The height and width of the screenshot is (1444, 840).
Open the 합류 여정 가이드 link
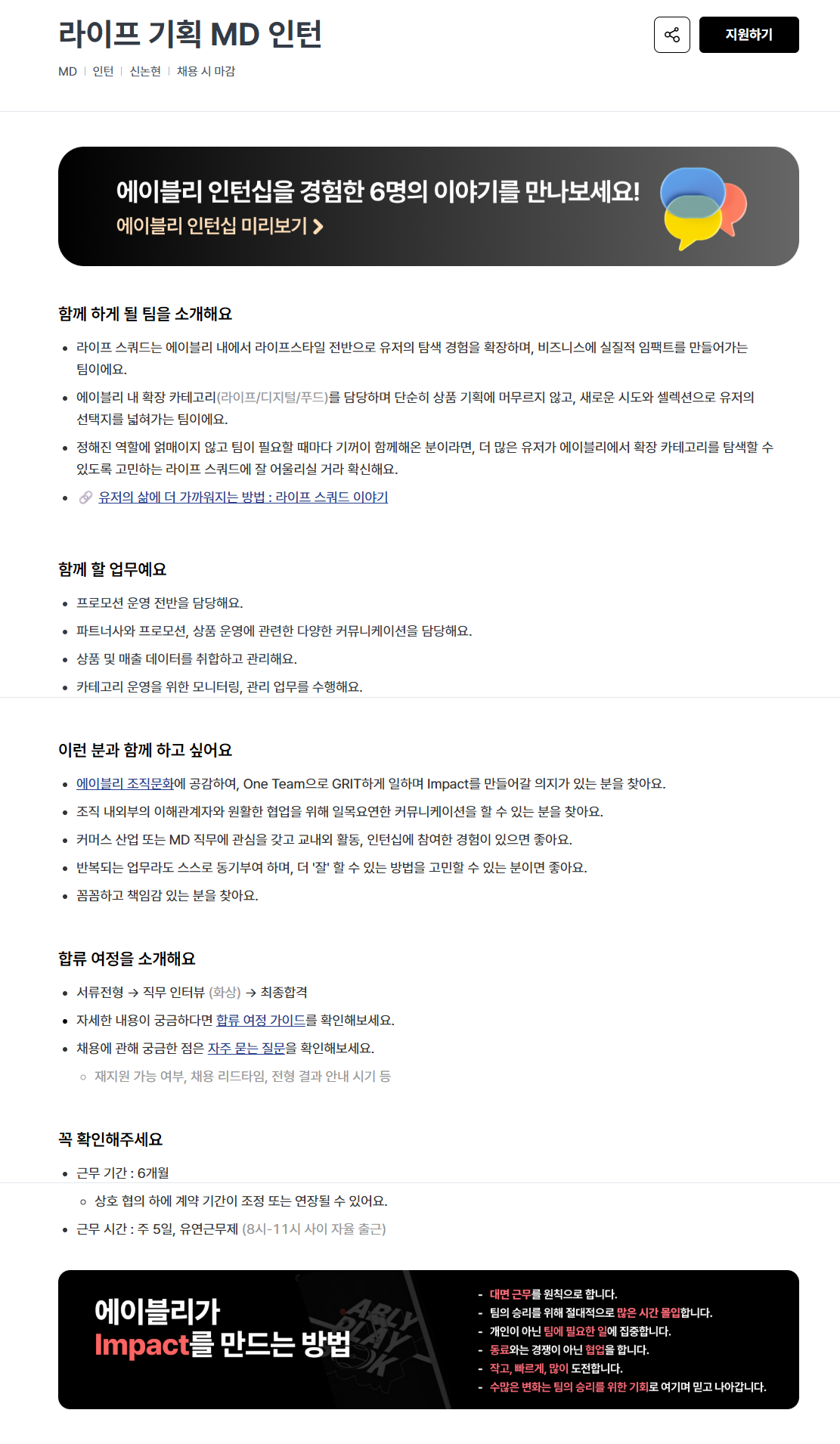(261, 1020)
